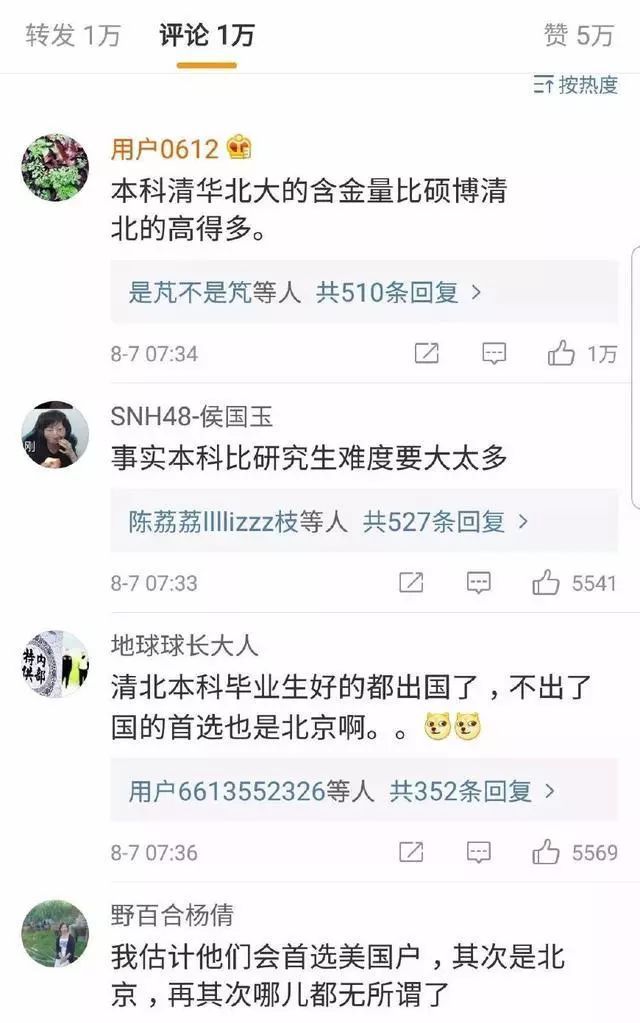Reply to SNH48-侯国玉's comment
The height and width of the screenshot is (1023, 640).
click(479, 582)
